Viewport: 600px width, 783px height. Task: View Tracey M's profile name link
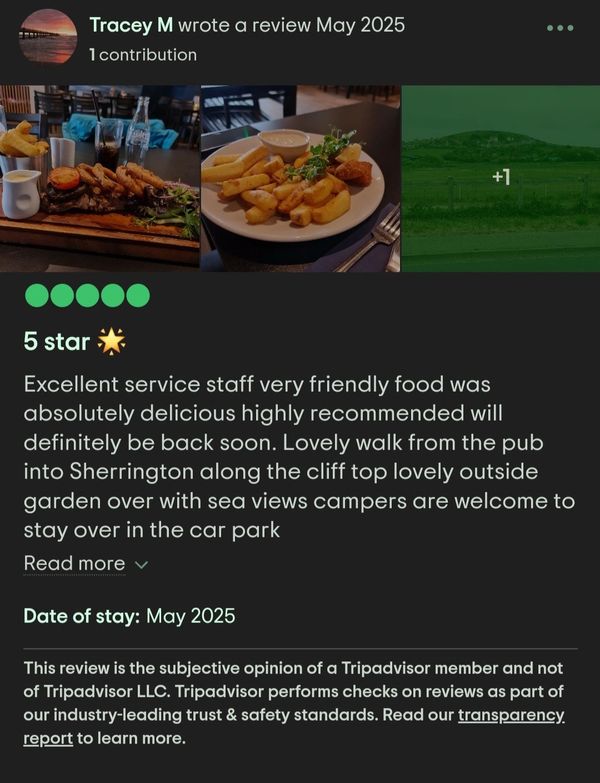click(130, 25)
